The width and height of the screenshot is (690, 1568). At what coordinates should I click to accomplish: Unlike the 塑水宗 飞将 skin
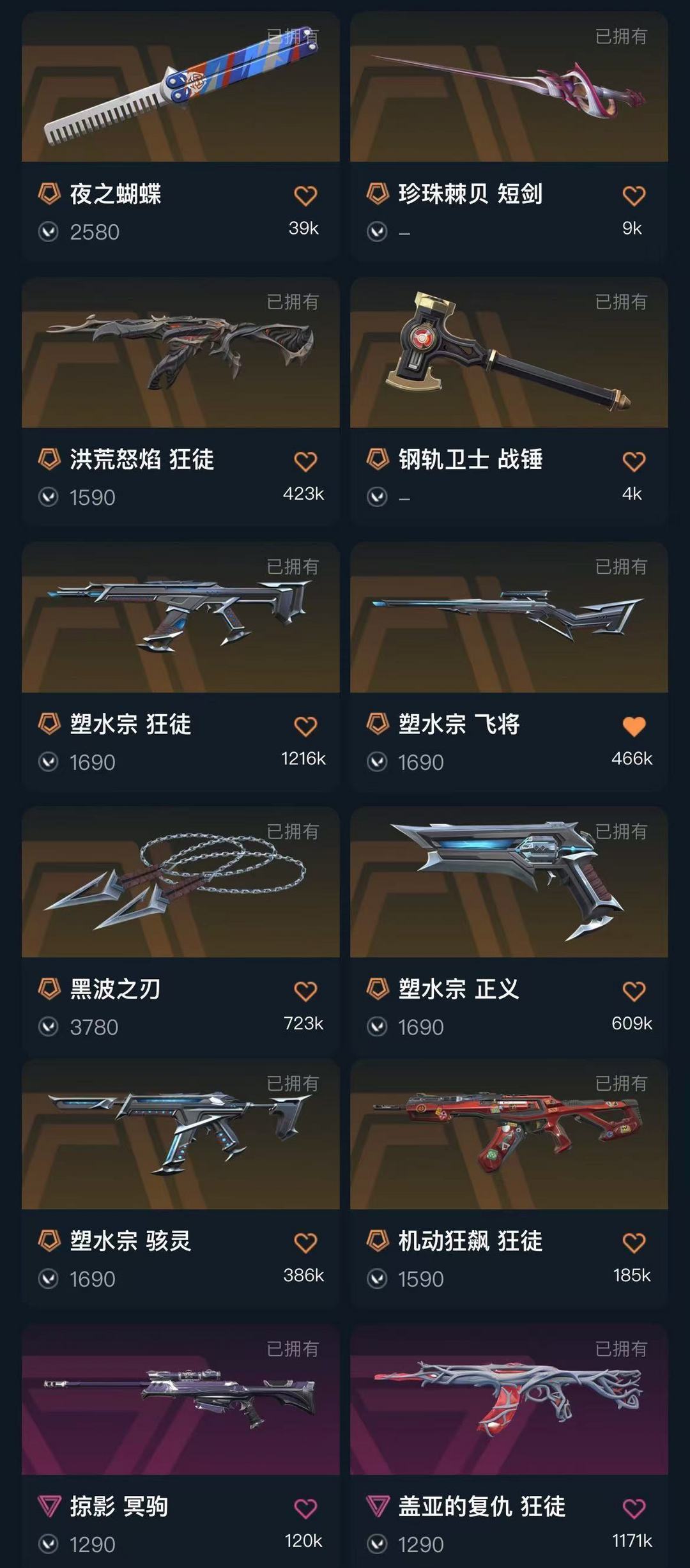coord(634,726)
